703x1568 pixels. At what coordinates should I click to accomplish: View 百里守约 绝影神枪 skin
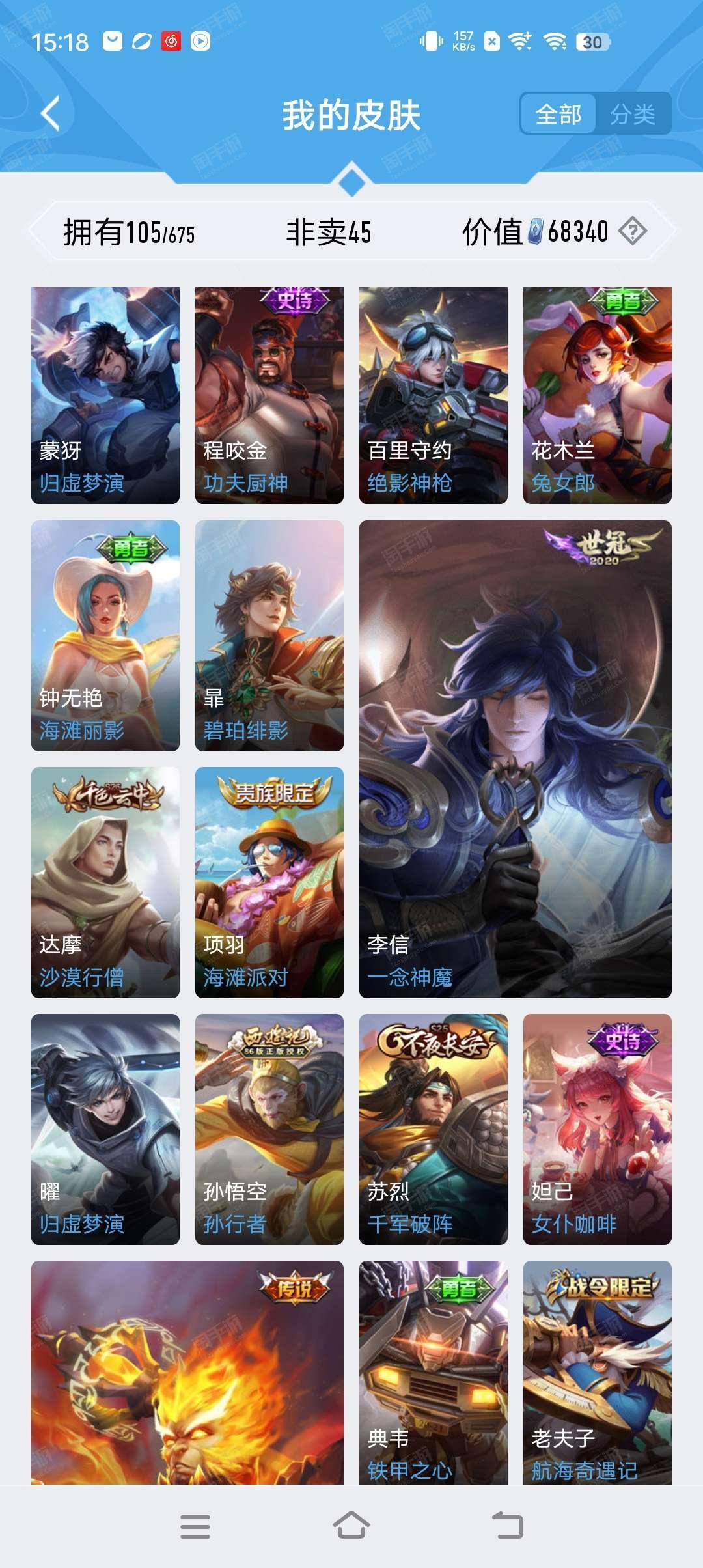(434, 395)
